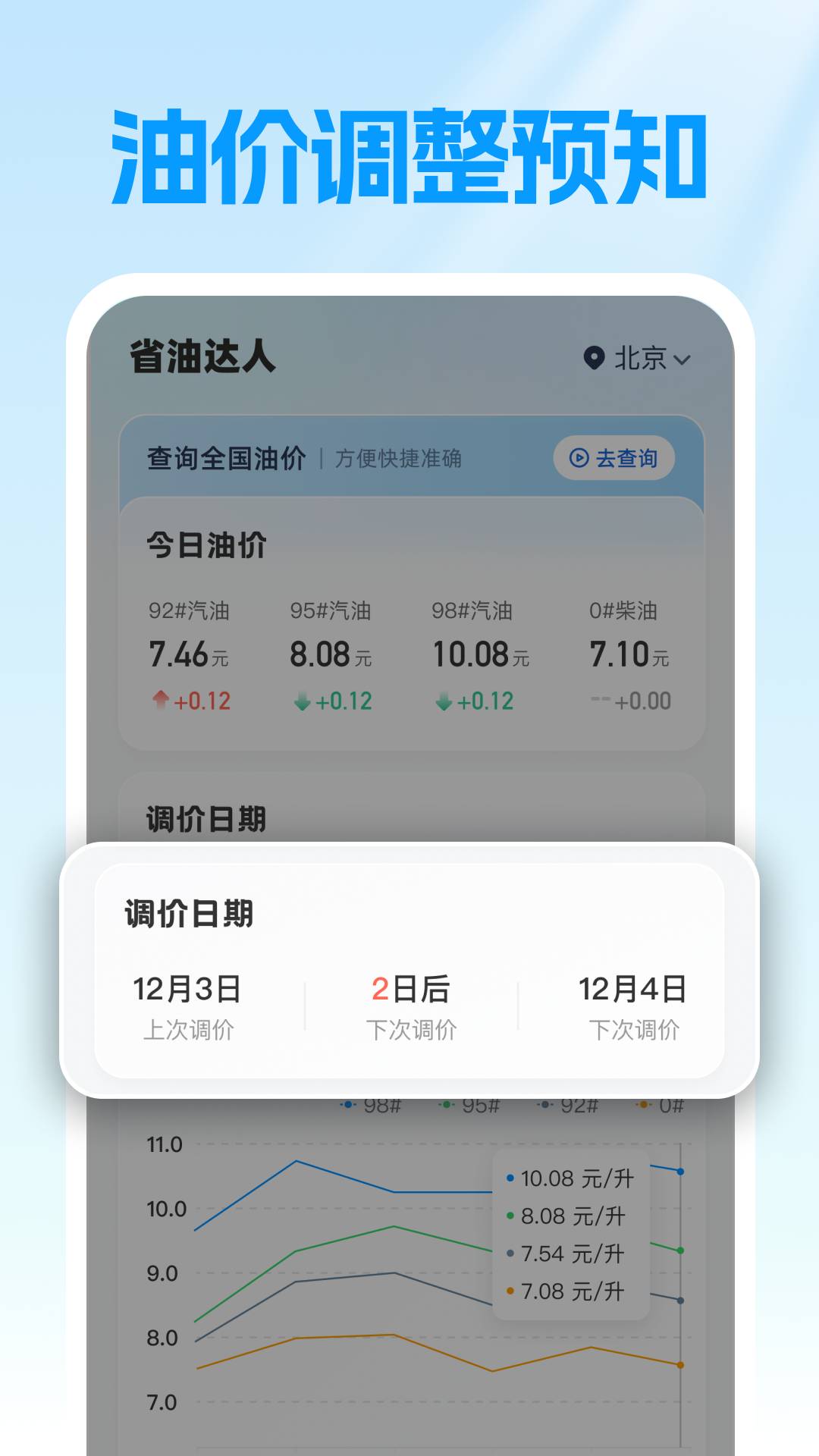Click the 查询全国油价 link
The width and height of the screenshot is (819, 1456).
(227, 456)
